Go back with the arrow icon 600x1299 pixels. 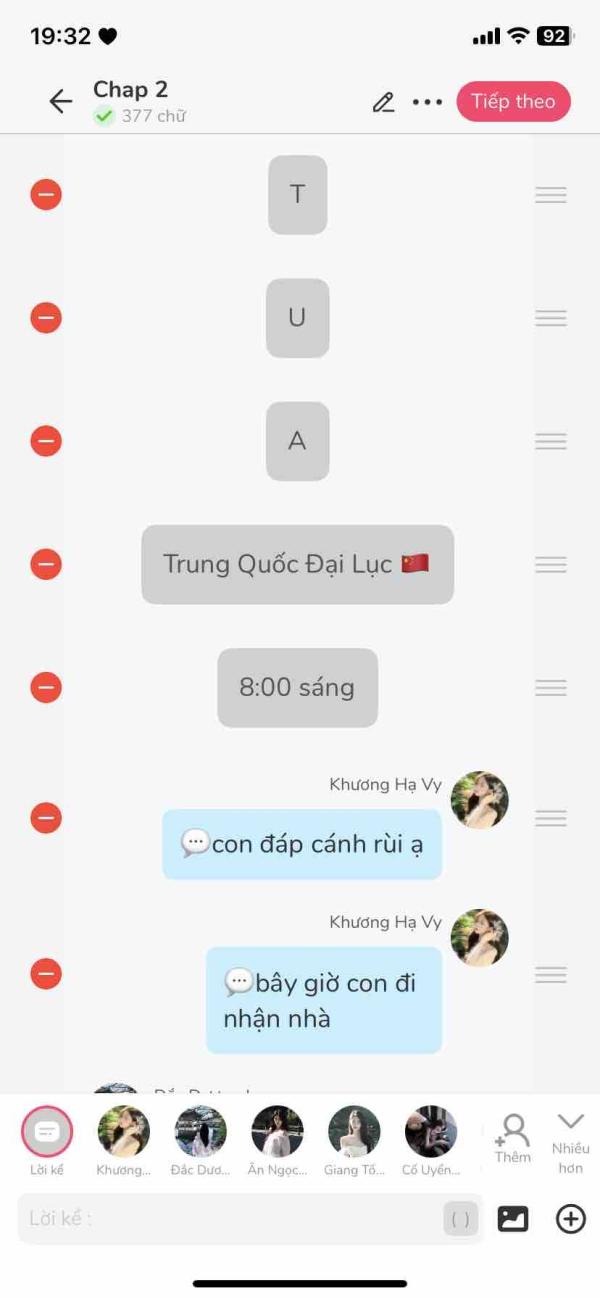point(61,101)
